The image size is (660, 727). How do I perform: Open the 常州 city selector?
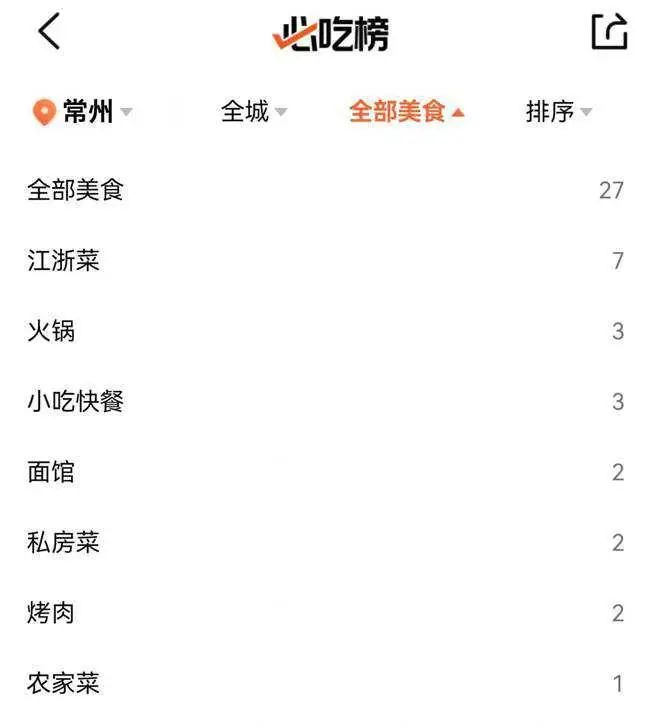point(83,112)
